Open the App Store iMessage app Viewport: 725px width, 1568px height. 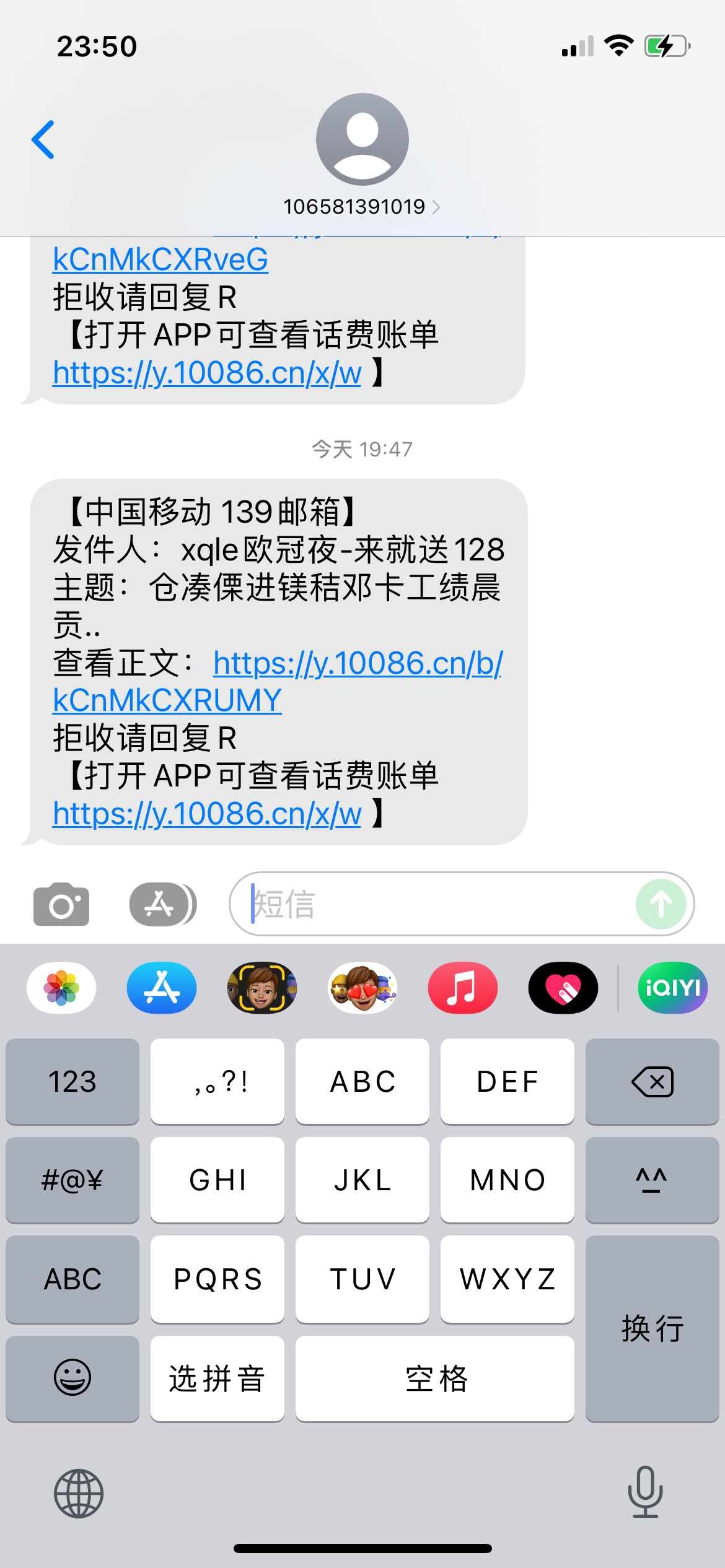tap(162, 988)
